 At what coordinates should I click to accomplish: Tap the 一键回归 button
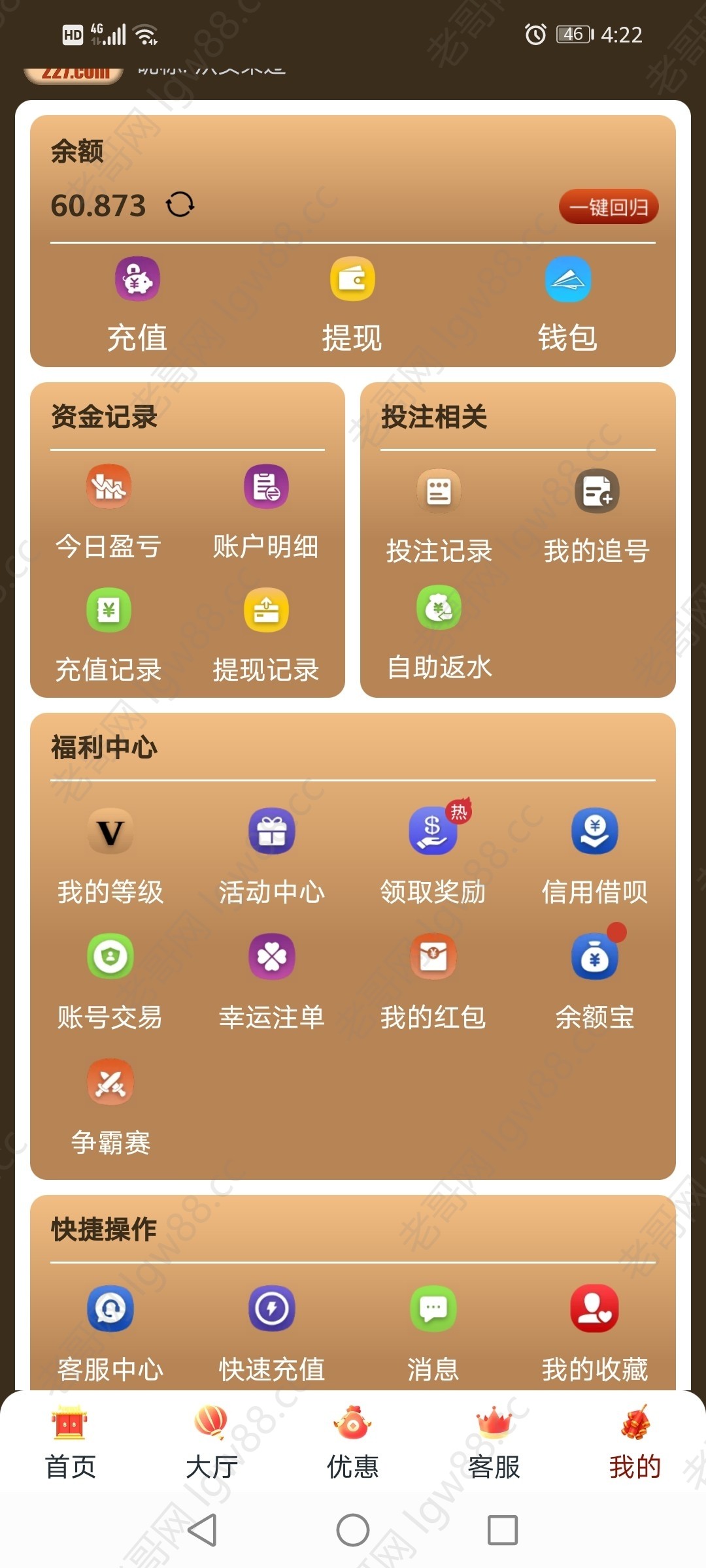tap(609, 207)
